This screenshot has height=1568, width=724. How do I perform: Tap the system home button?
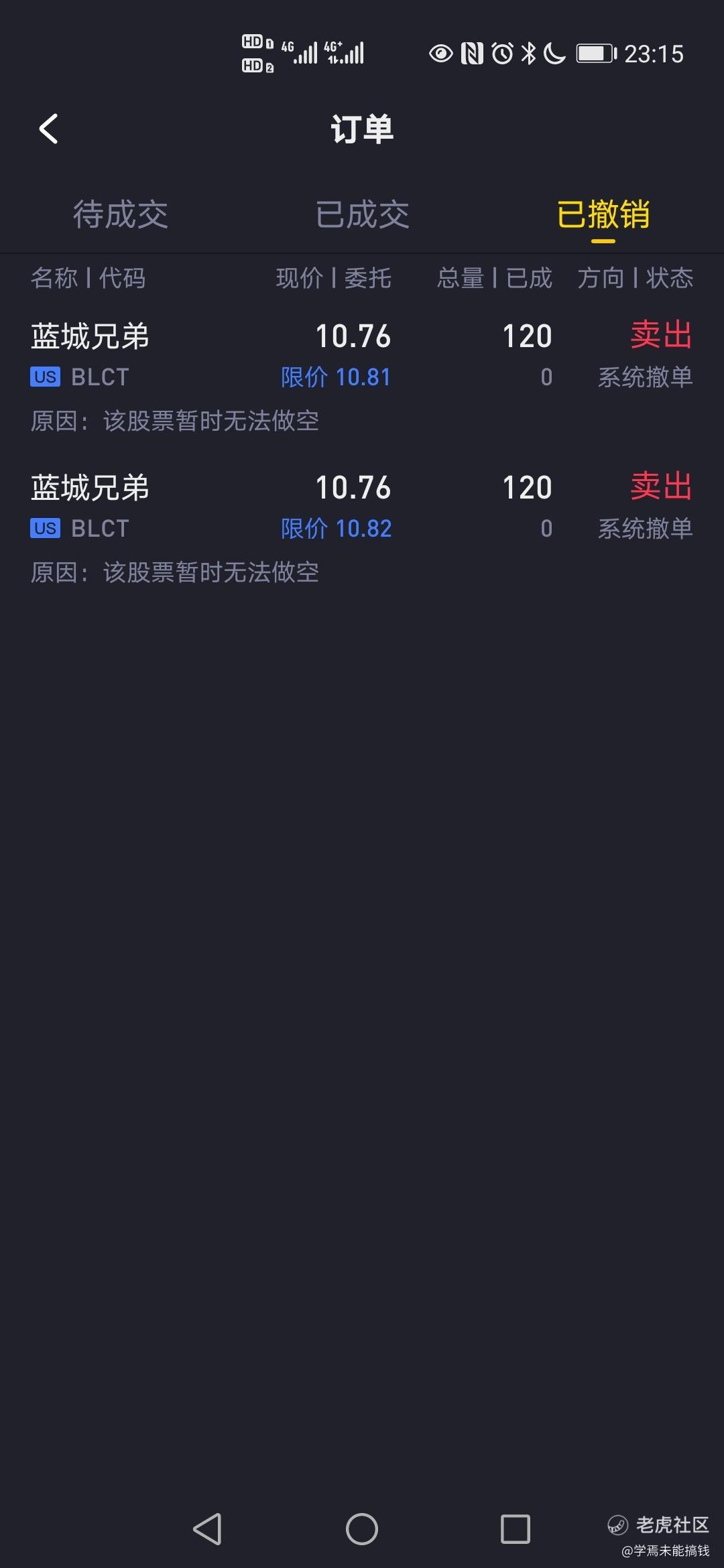pos(362,1529)
